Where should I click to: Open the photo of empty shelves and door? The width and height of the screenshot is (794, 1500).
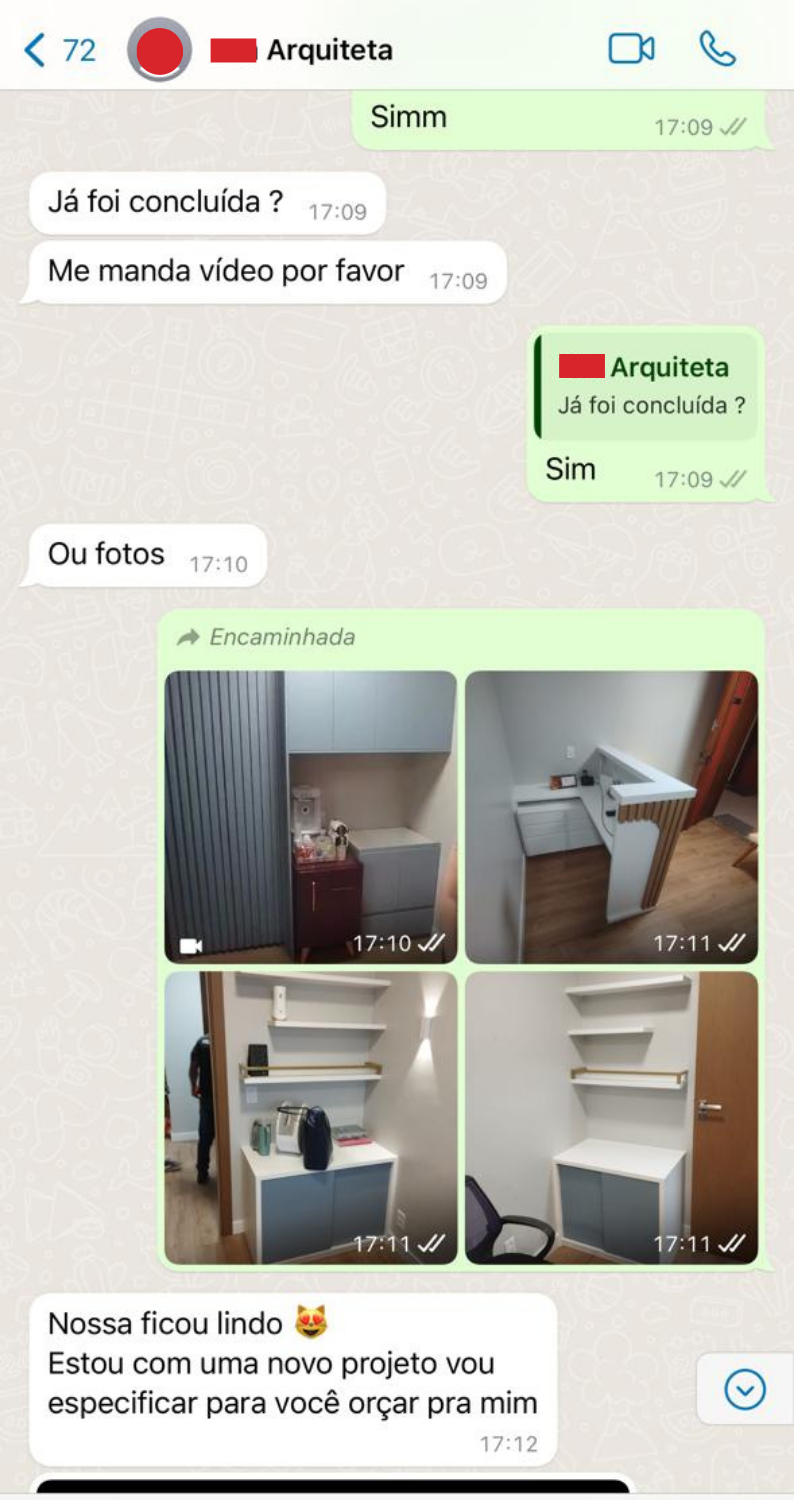pyautogui.click(x=611, y=1117)
